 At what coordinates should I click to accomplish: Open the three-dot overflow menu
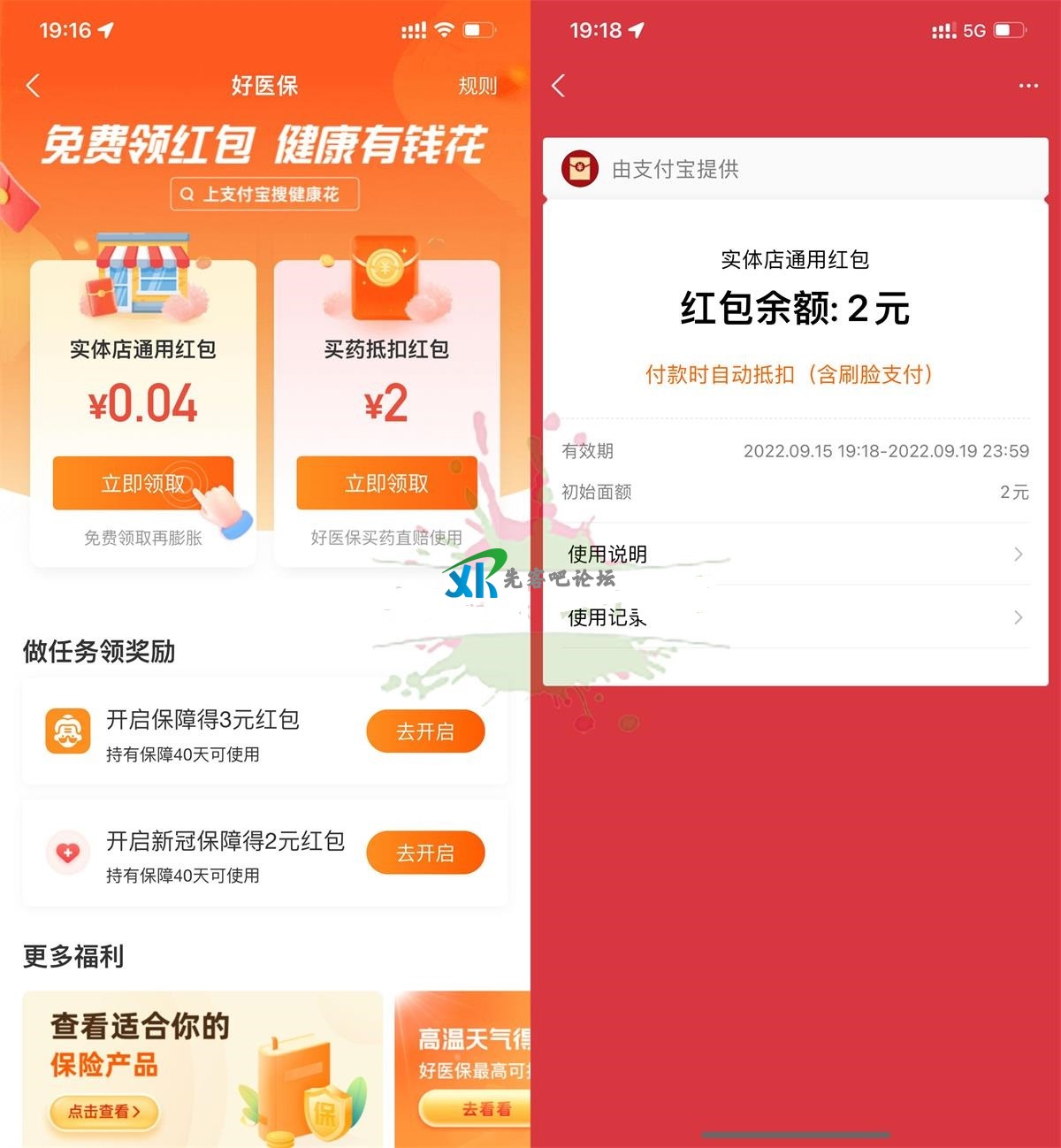tap(1027, 86)
